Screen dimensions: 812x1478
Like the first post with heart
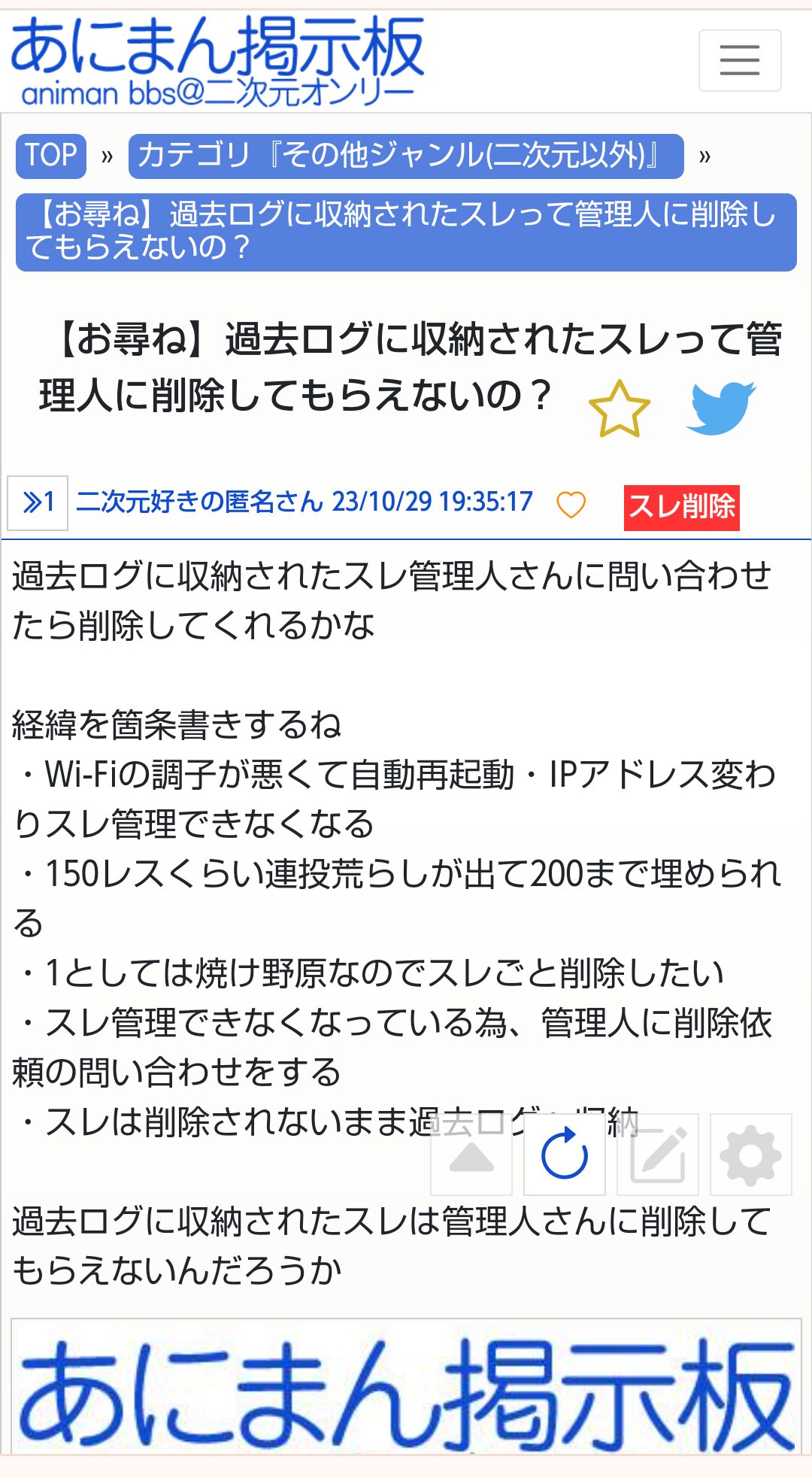(x=571, y=504)
